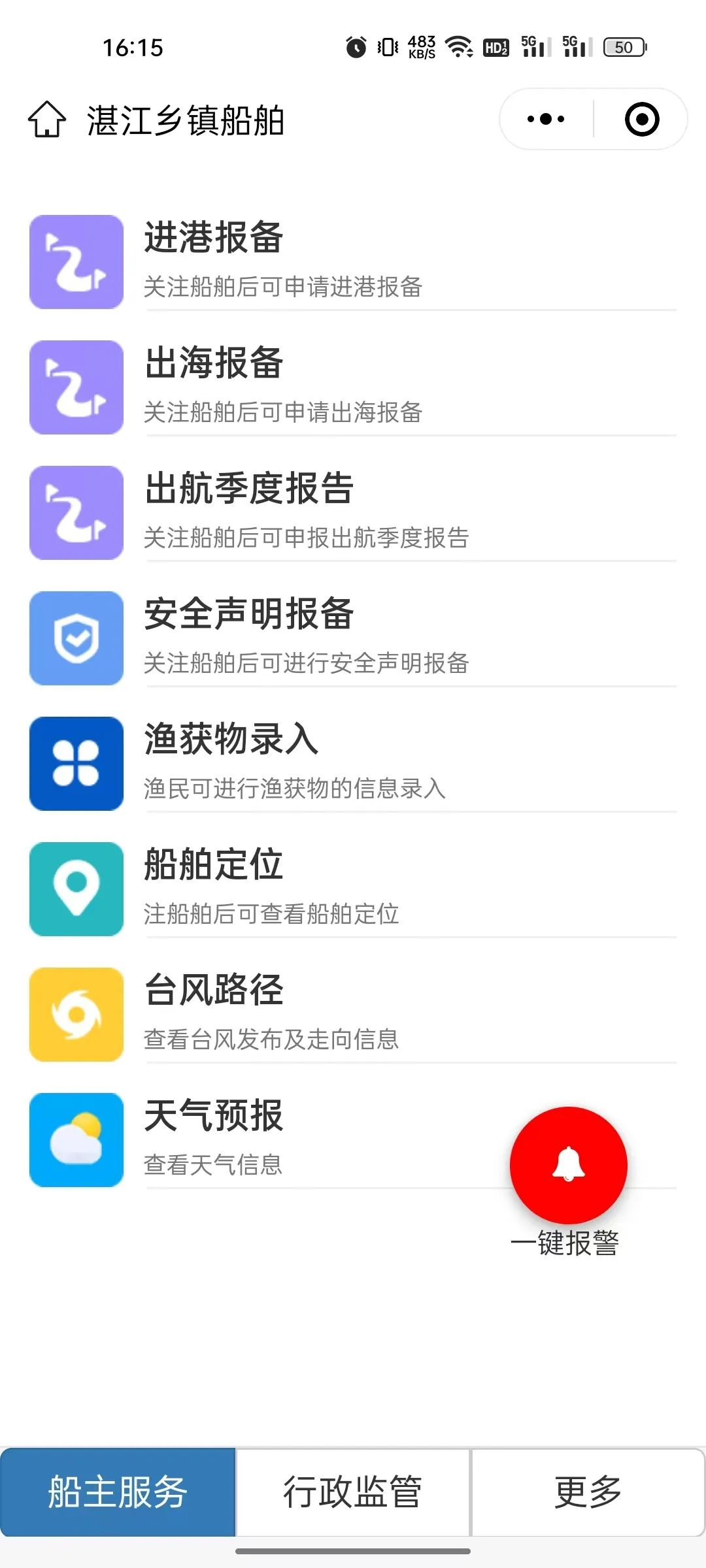Open 出航季度报告 quarterly report

[353, 512]
